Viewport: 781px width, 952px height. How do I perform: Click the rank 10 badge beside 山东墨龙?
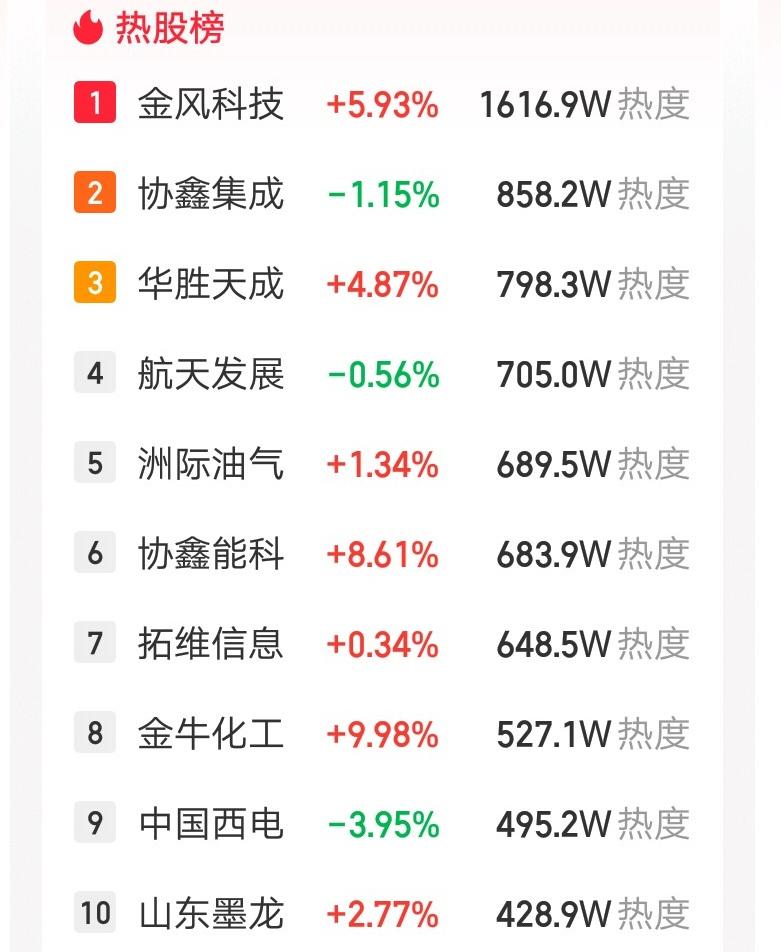(x=96, y=913)
